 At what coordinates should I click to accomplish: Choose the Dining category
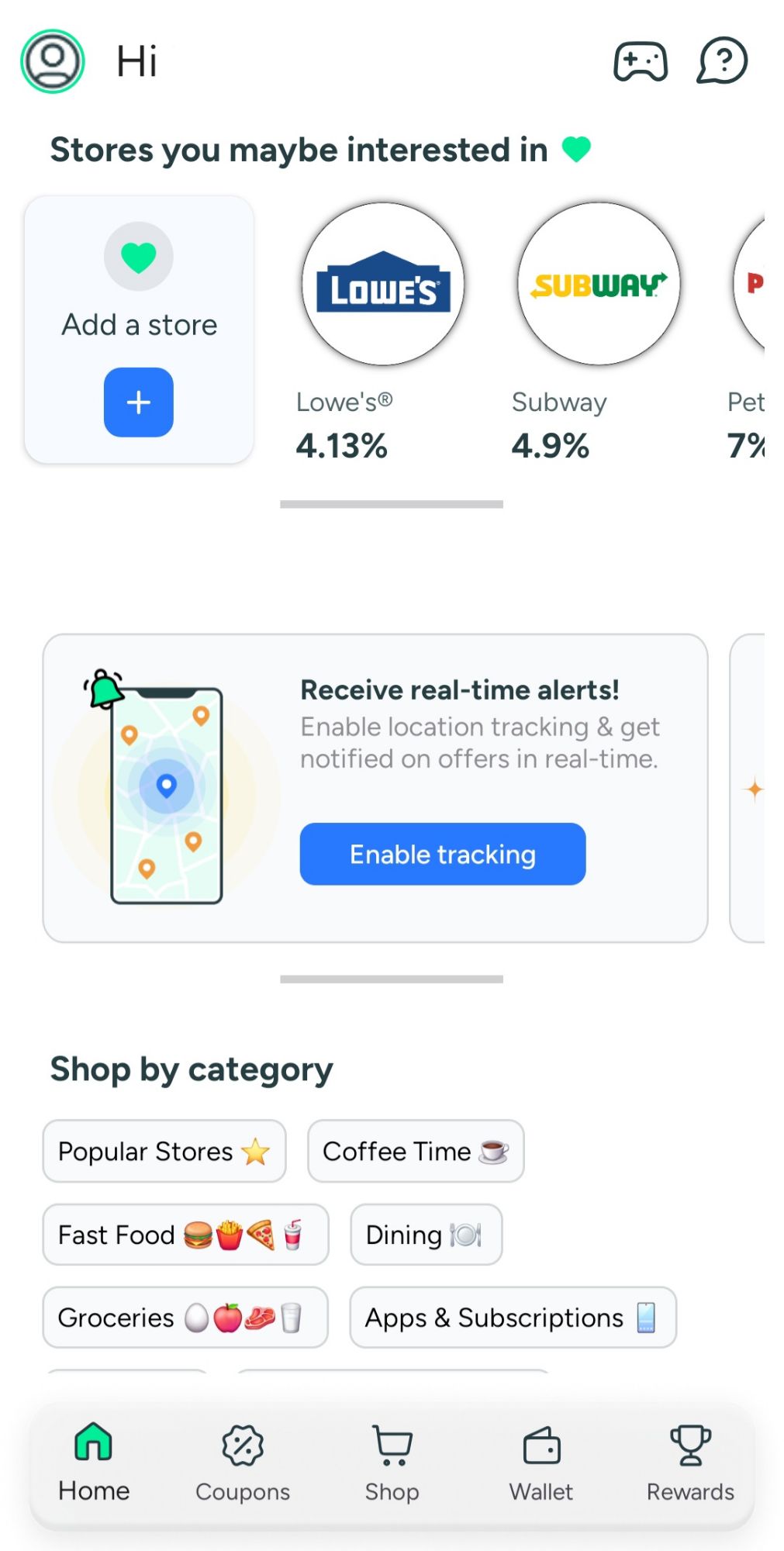[x=426, y=1235]
